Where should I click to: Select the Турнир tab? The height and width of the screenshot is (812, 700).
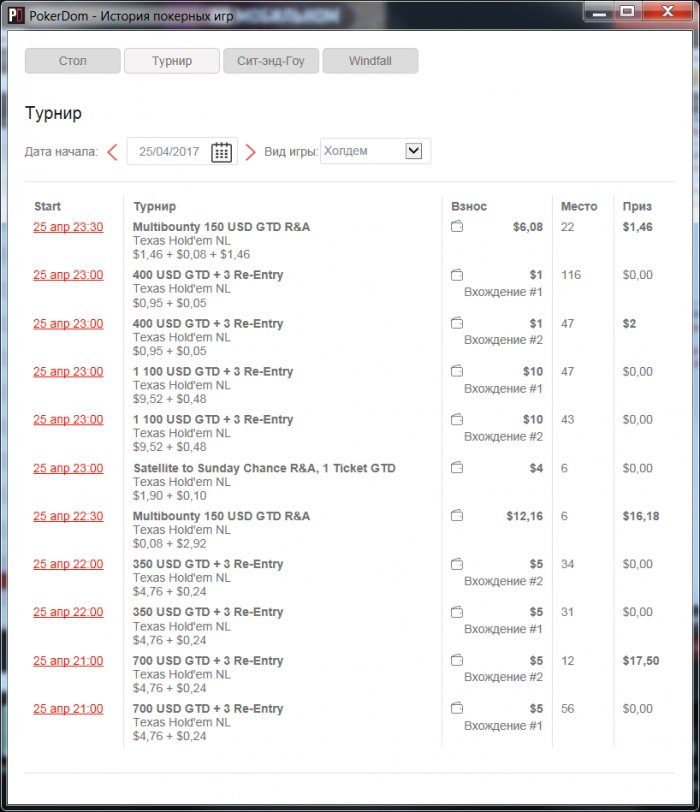[172, 61]
